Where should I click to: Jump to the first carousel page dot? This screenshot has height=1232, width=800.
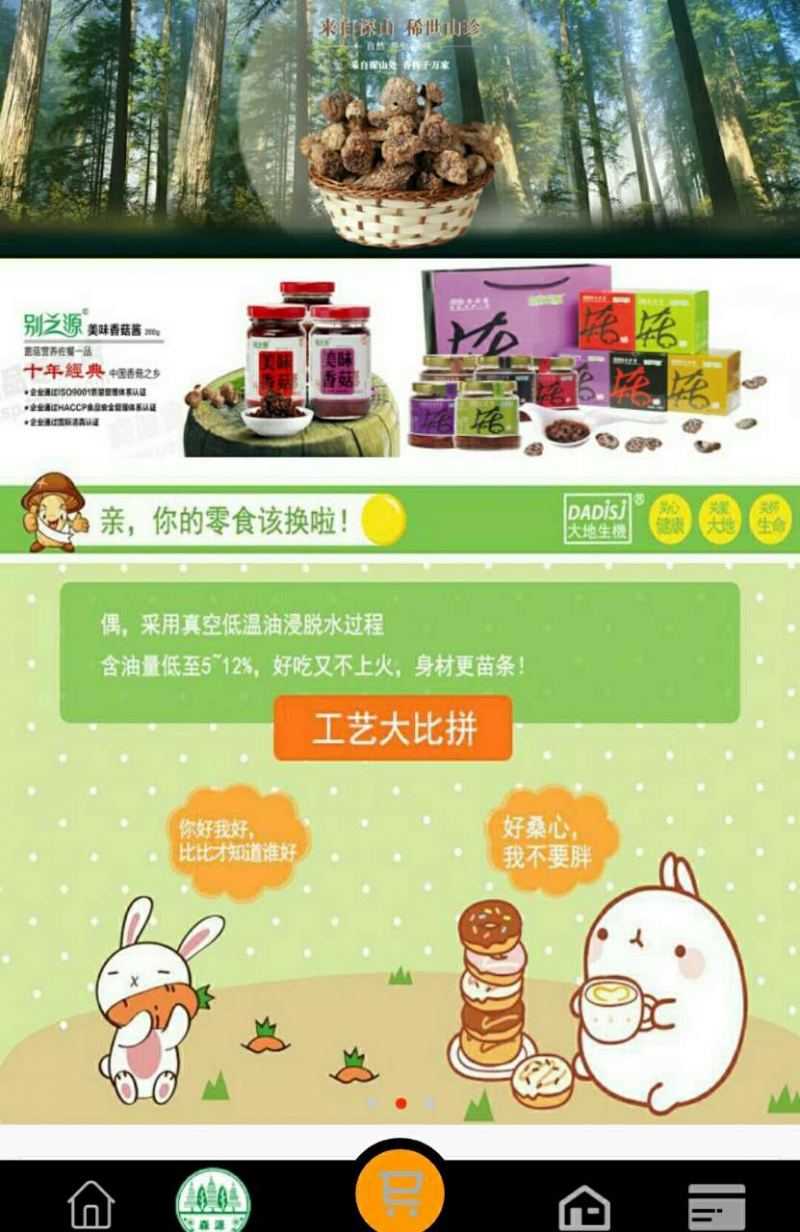(x=372, y=1103)
